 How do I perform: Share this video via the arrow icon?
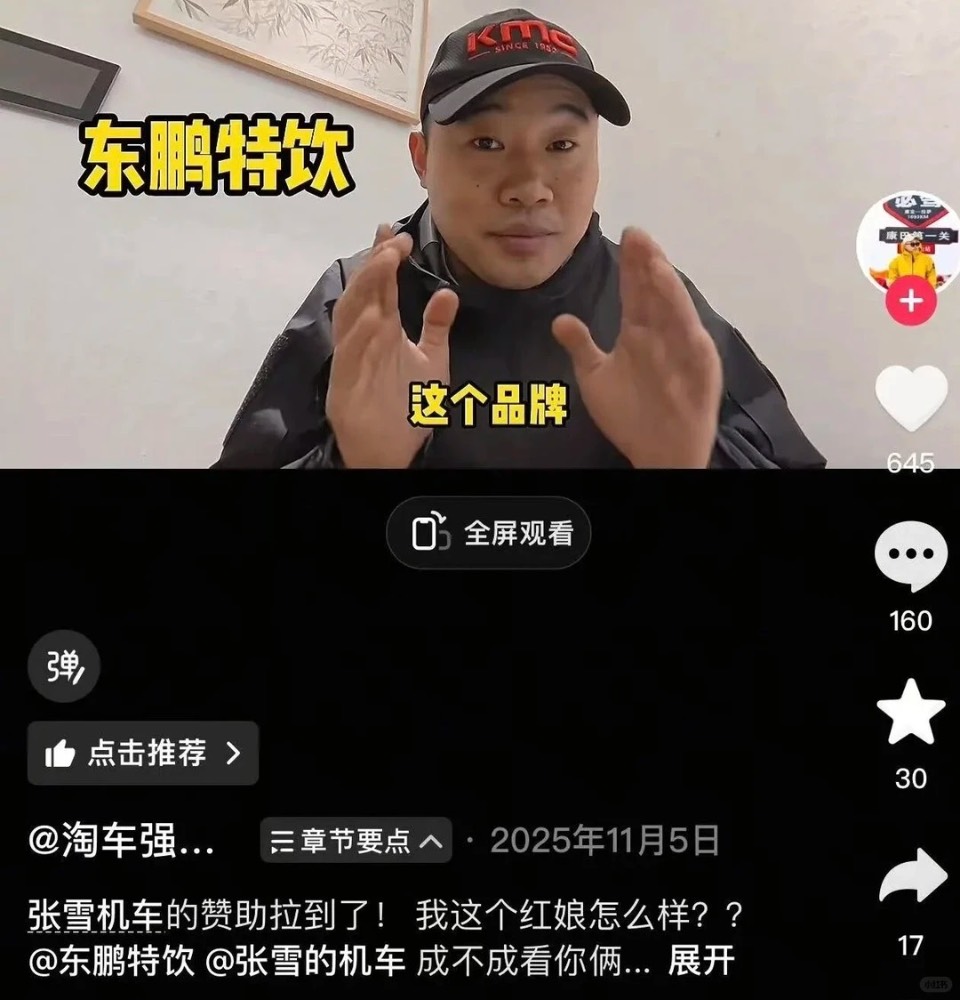tap(912, 876)
